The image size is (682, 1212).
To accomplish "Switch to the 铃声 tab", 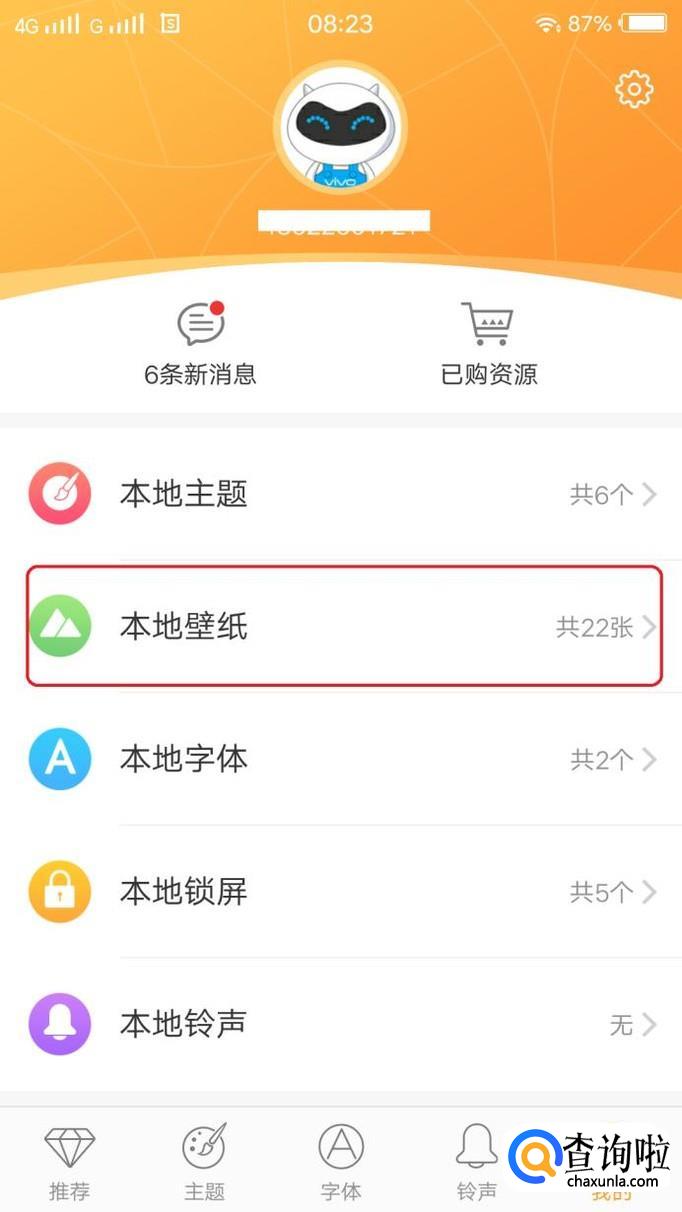I will pyautogui.click(x=476, y=1163).
